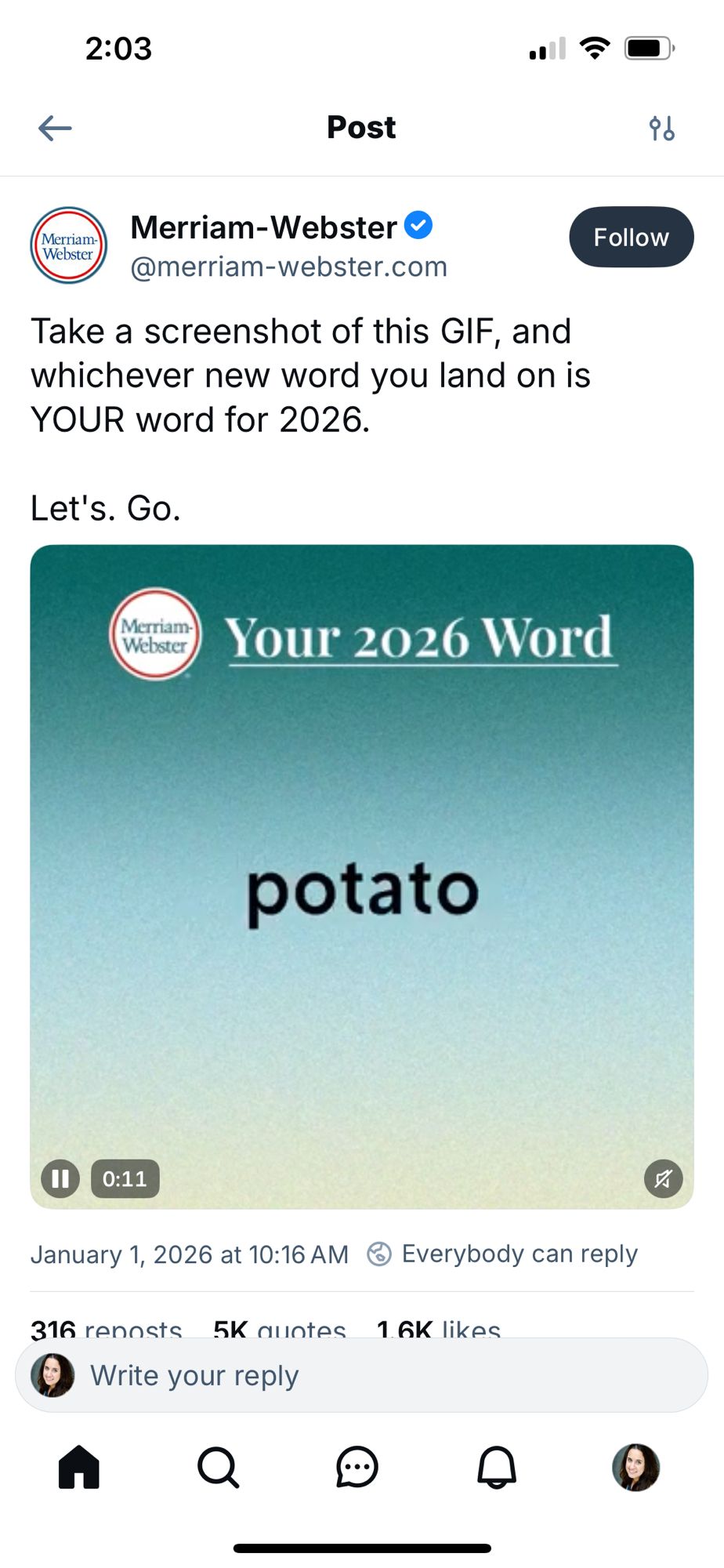Screen dimensions: 724x1568
Task: Open Merriam-Webster's profile by display name
Action: [264, 227]
